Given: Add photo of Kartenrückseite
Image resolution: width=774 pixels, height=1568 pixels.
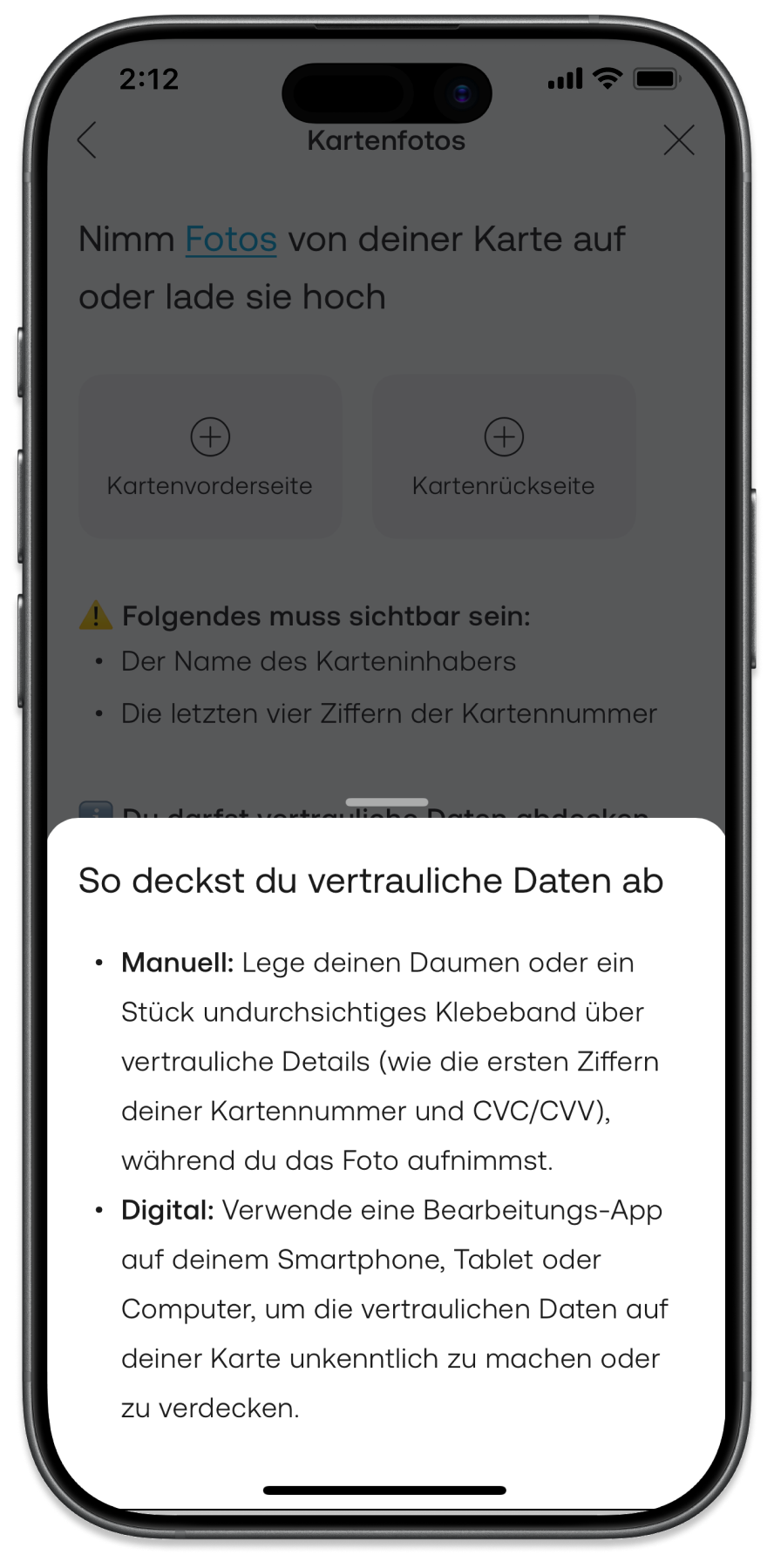Looking at the screenshot, I should coord(504,456).
